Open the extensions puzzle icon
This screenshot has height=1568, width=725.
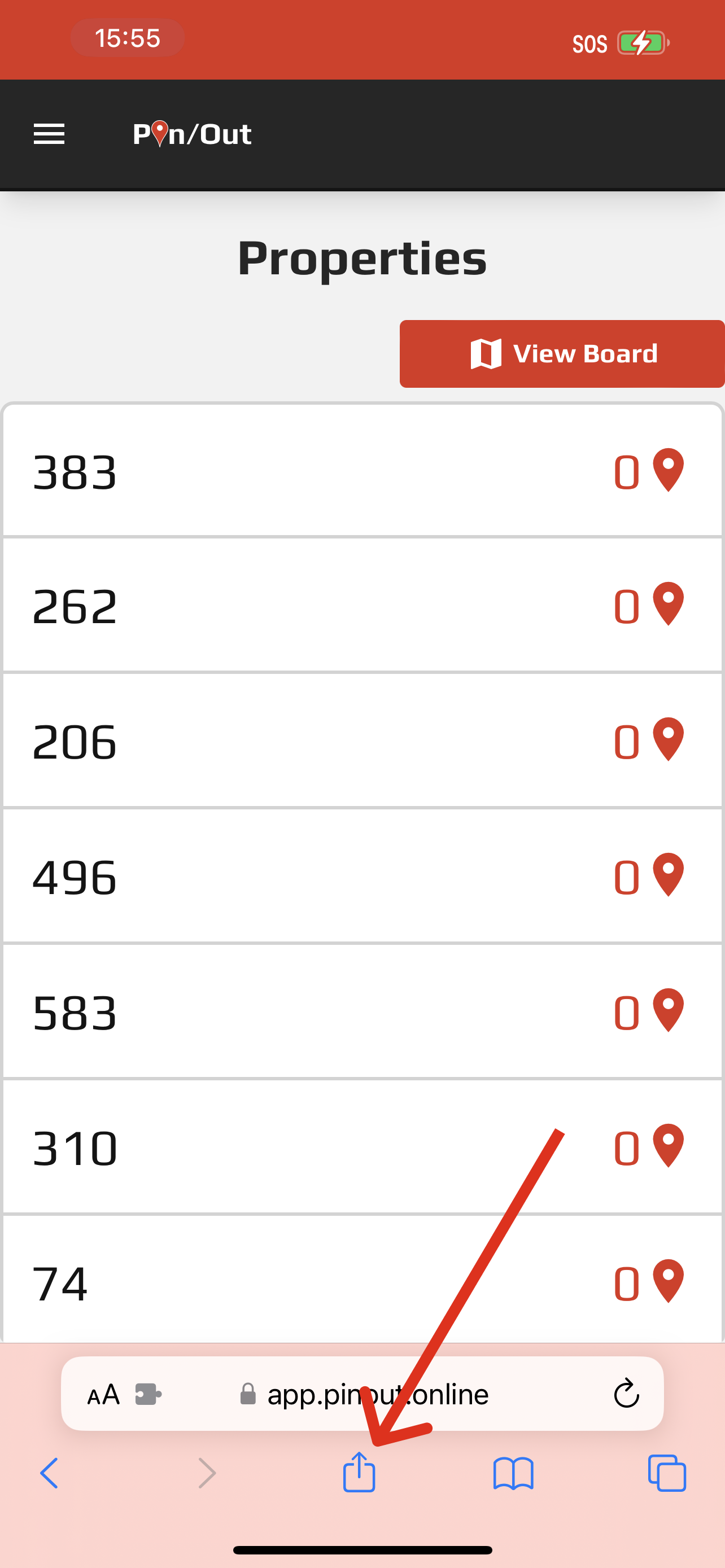coord(148,1394)
